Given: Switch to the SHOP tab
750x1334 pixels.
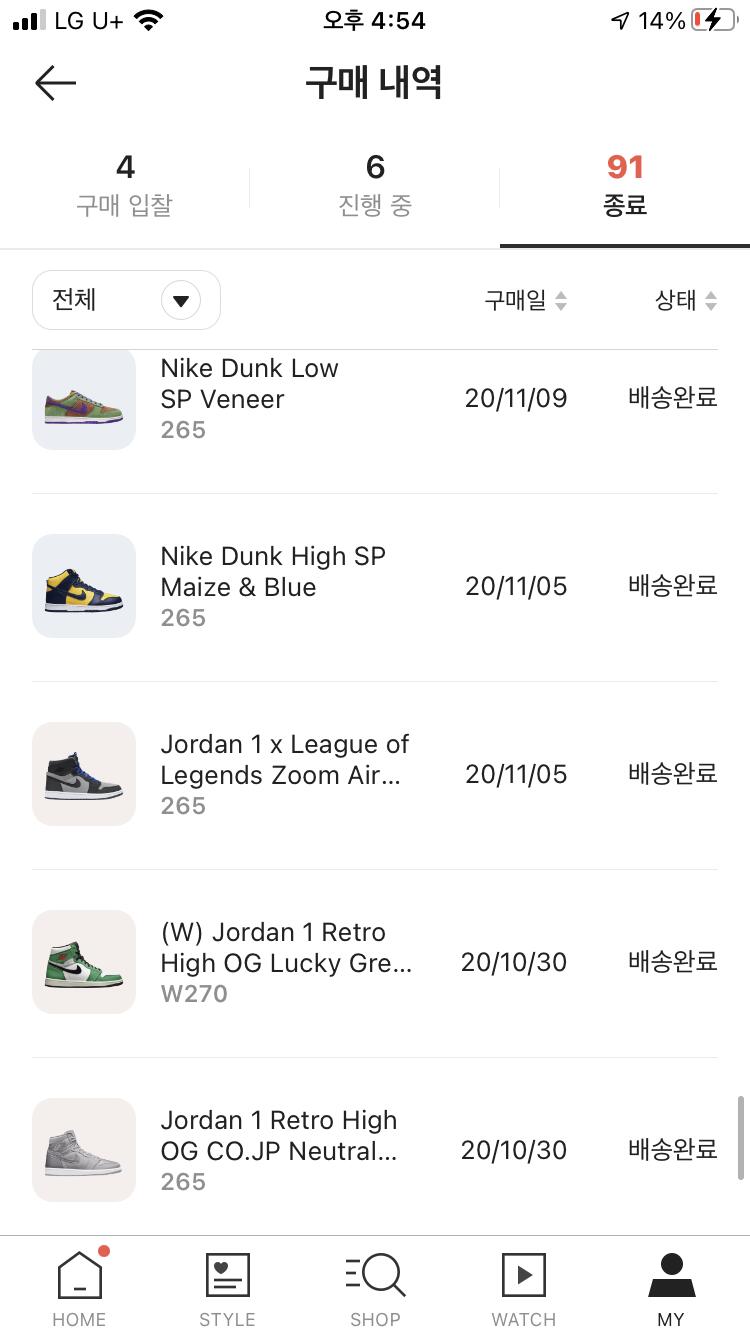Looking at the screenshot, I should click(375, 1288).
